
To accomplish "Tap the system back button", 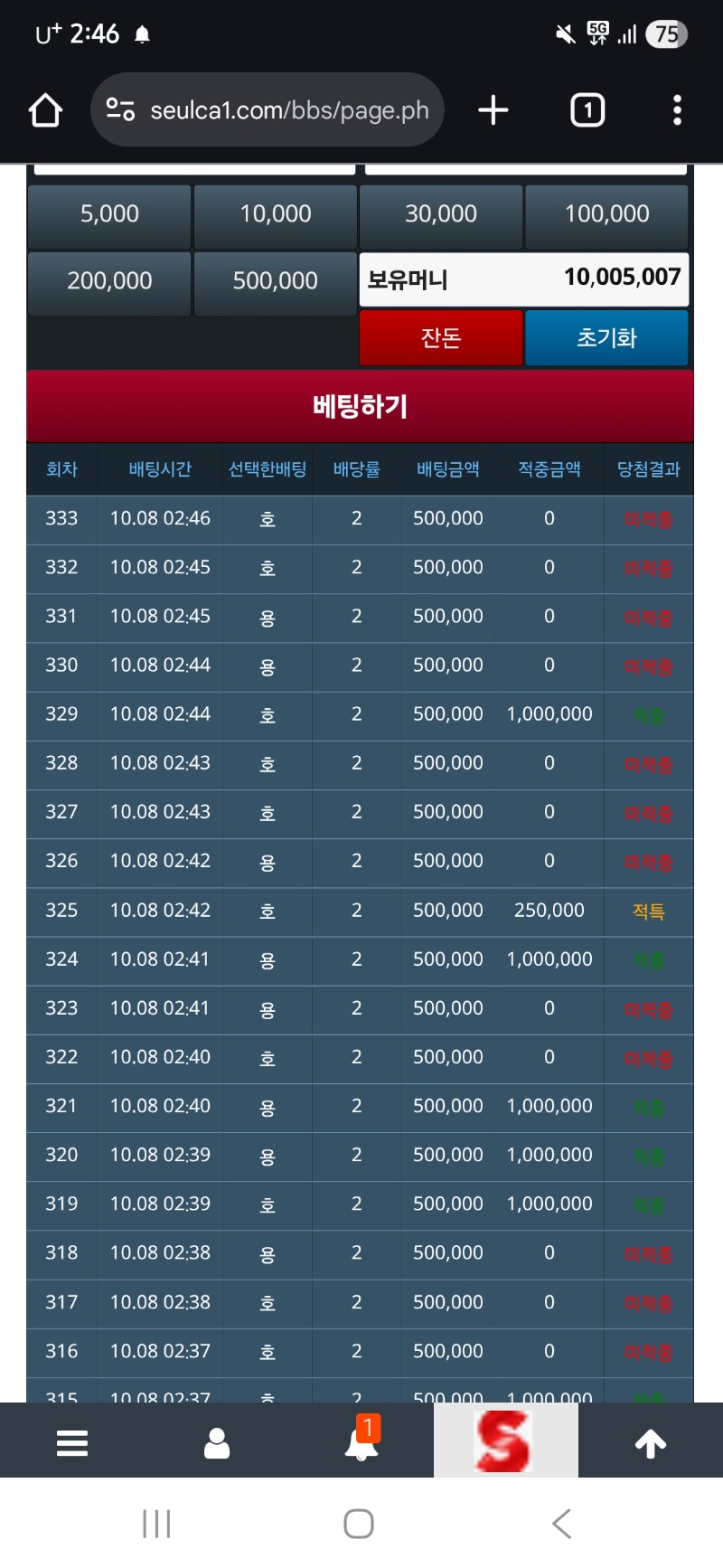I will coord(561,1524).
